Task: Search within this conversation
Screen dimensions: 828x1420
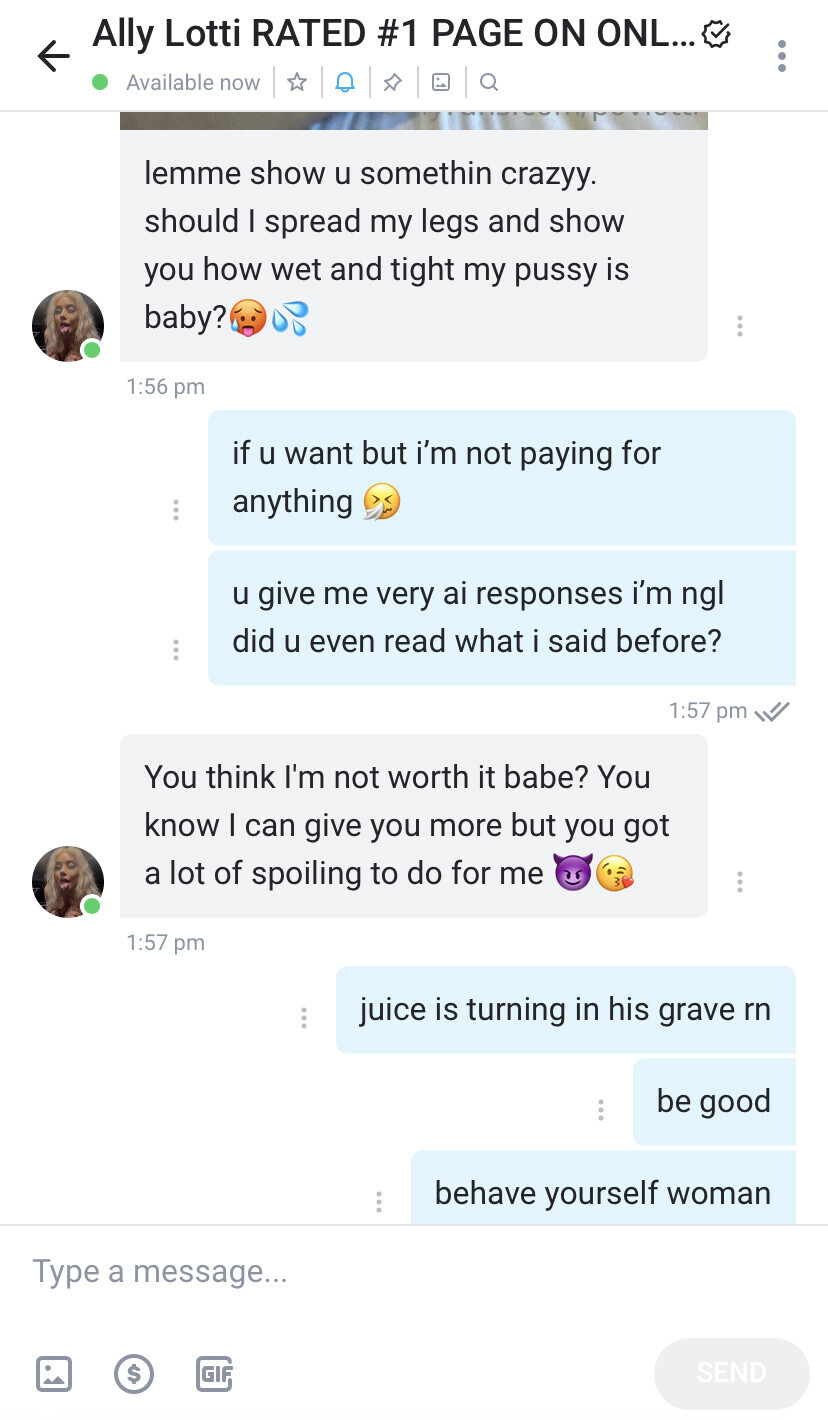Action: coord(489,82)
